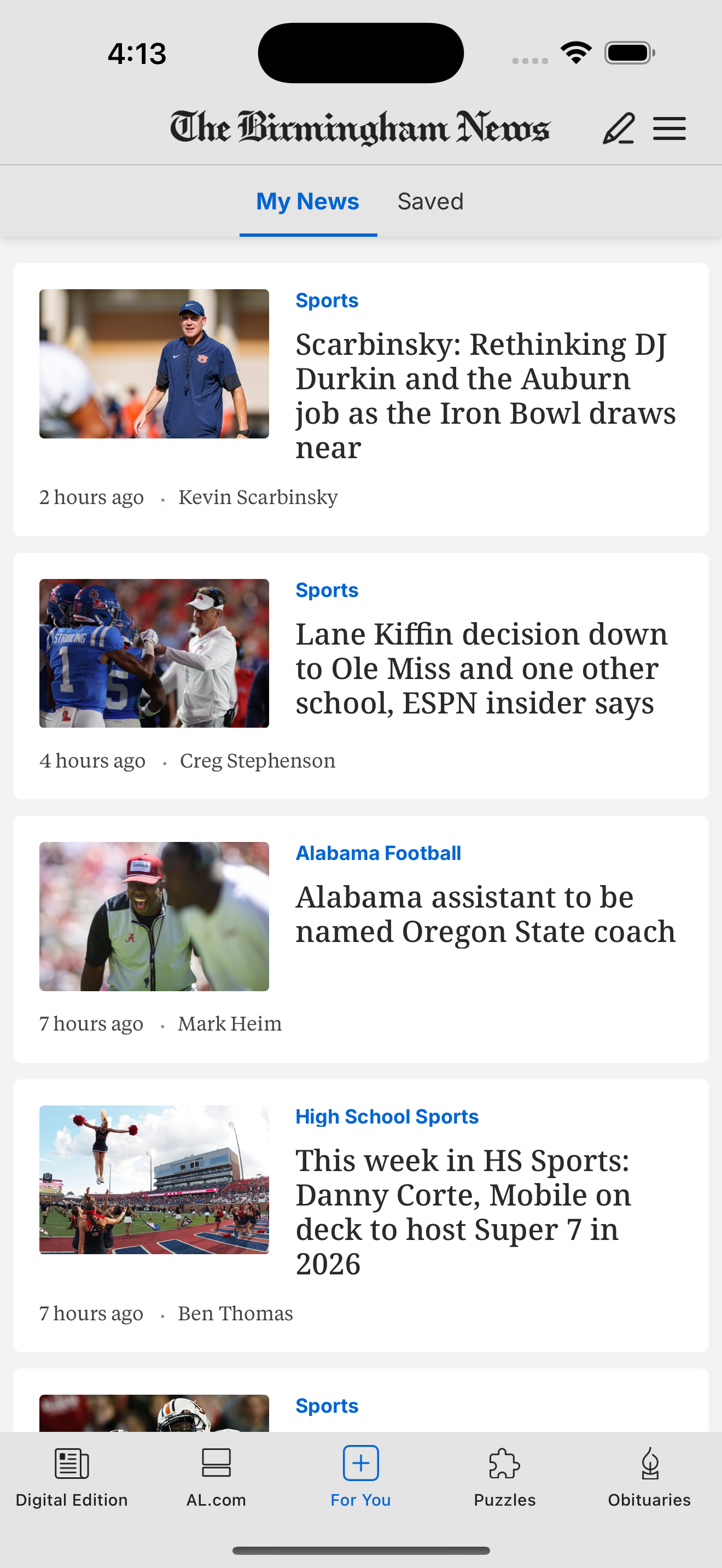Open the Oregon State coach article headline
This screenshot has height=1568, width=722.
485,912
